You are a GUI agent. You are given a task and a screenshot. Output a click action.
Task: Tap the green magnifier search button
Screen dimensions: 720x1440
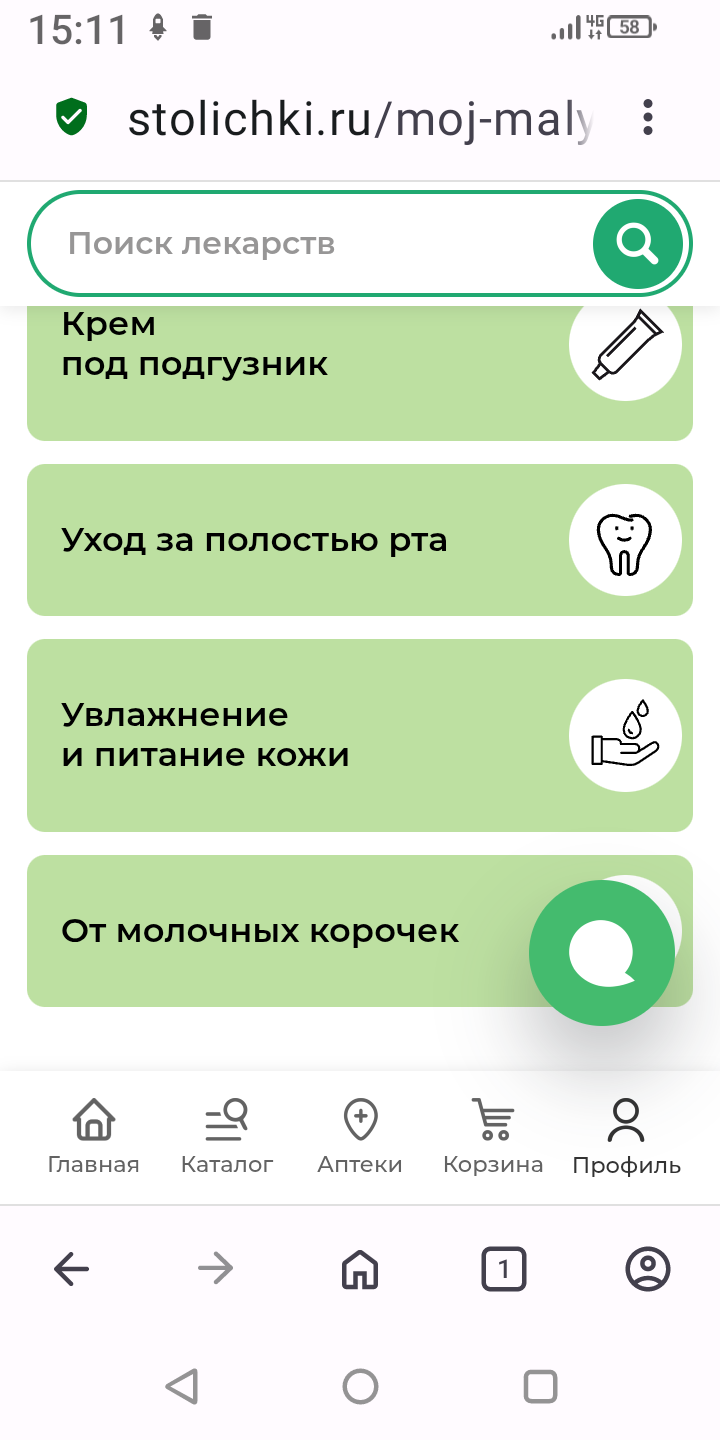(x=637, y=243)
